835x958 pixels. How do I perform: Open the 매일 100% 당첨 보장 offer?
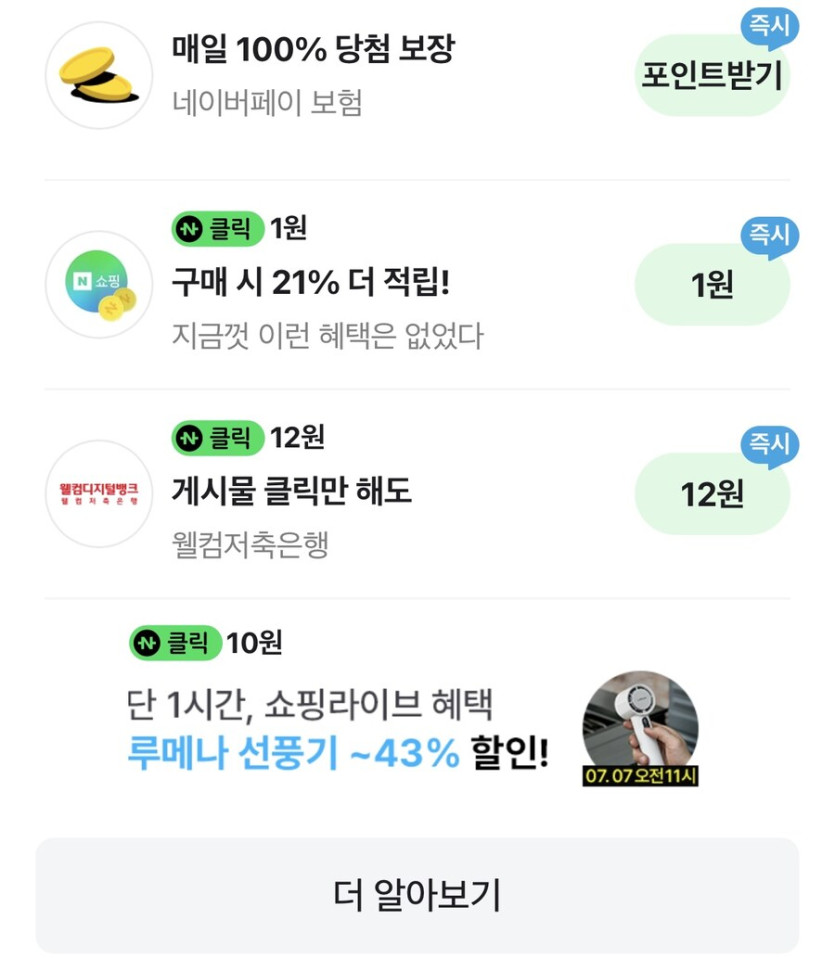pos(312,50)
